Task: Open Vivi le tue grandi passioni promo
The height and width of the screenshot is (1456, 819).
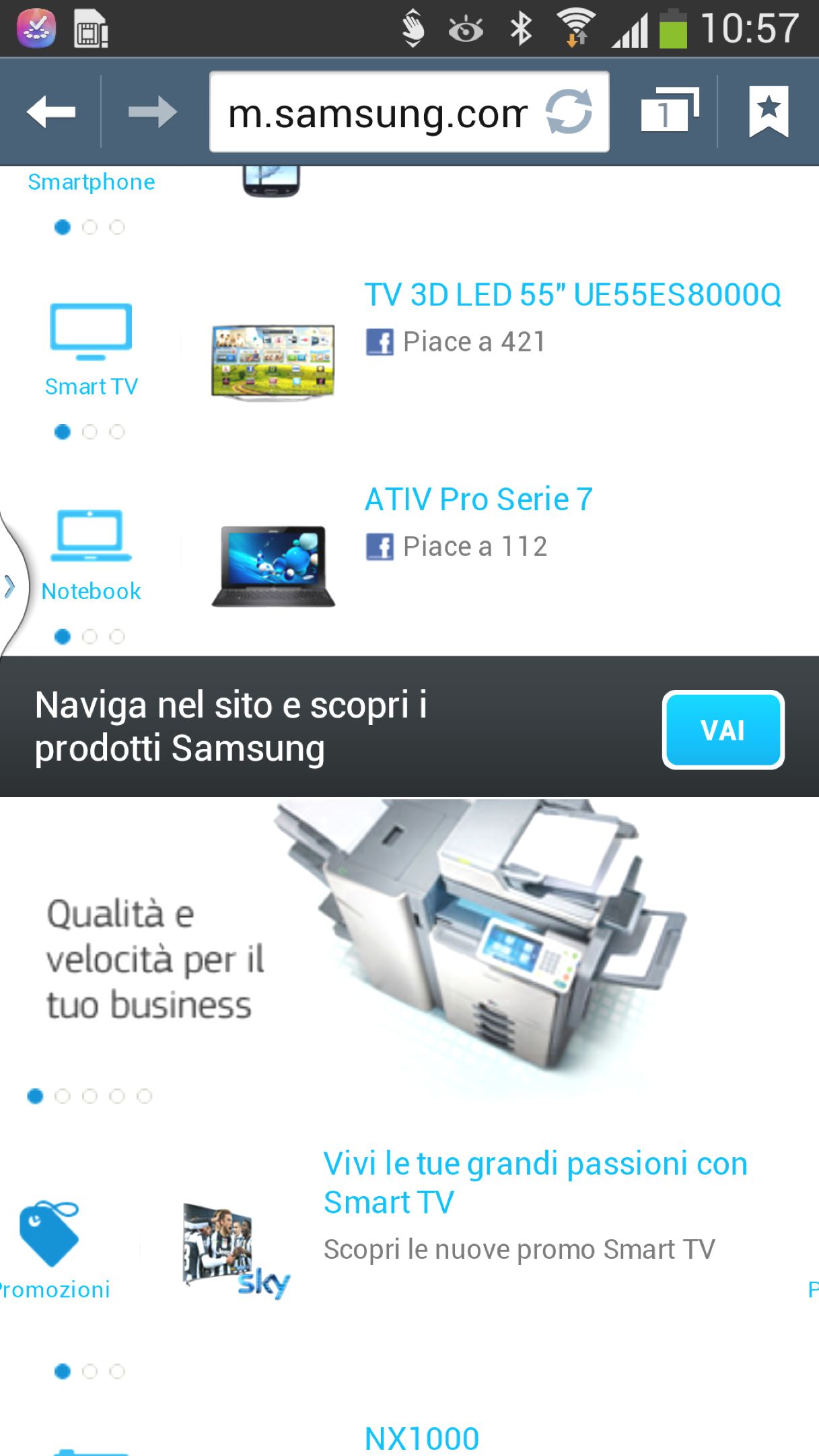Action: [x=535, y=1182]
